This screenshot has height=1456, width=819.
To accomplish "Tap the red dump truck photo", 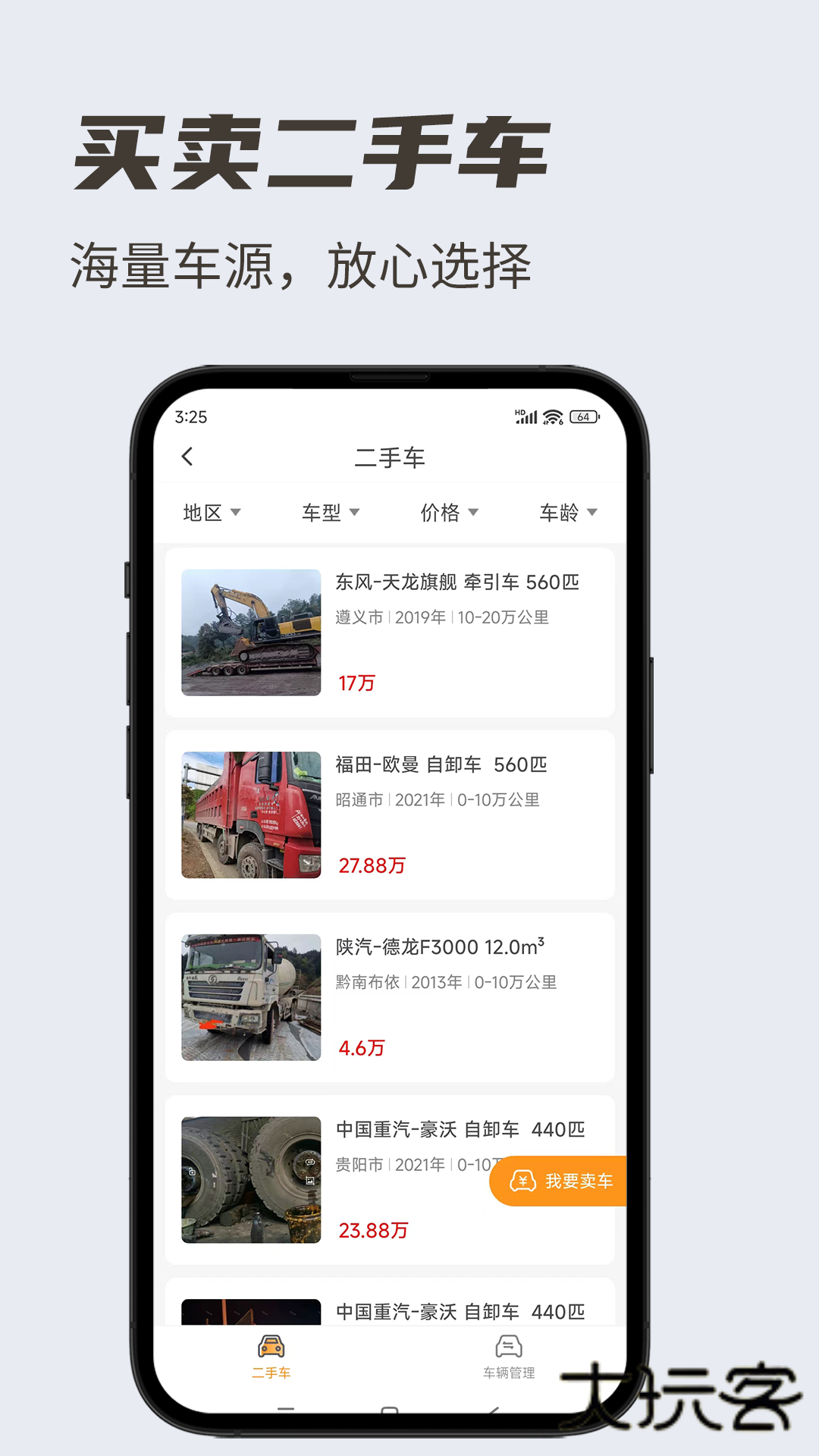I will point(251,813).
